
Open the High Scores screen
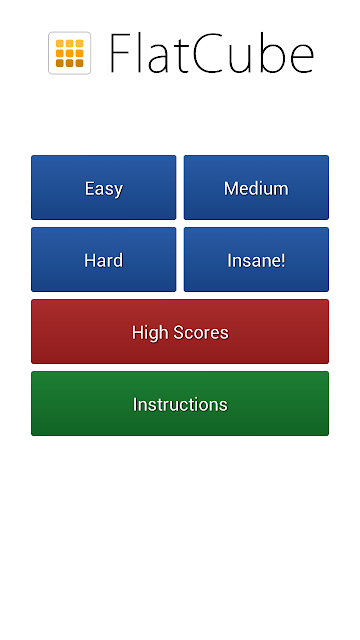pos(180,331)
